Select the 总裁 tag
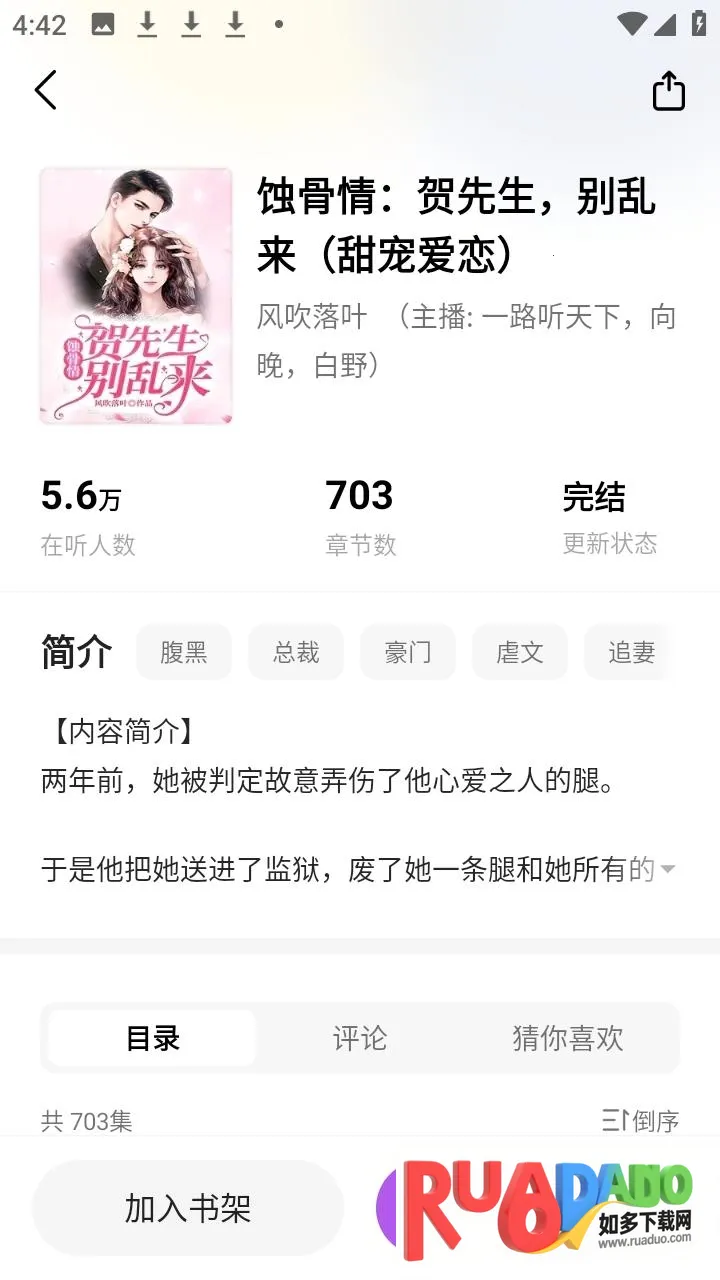This screenshot has height=1280, width=720. pos(295,652)
